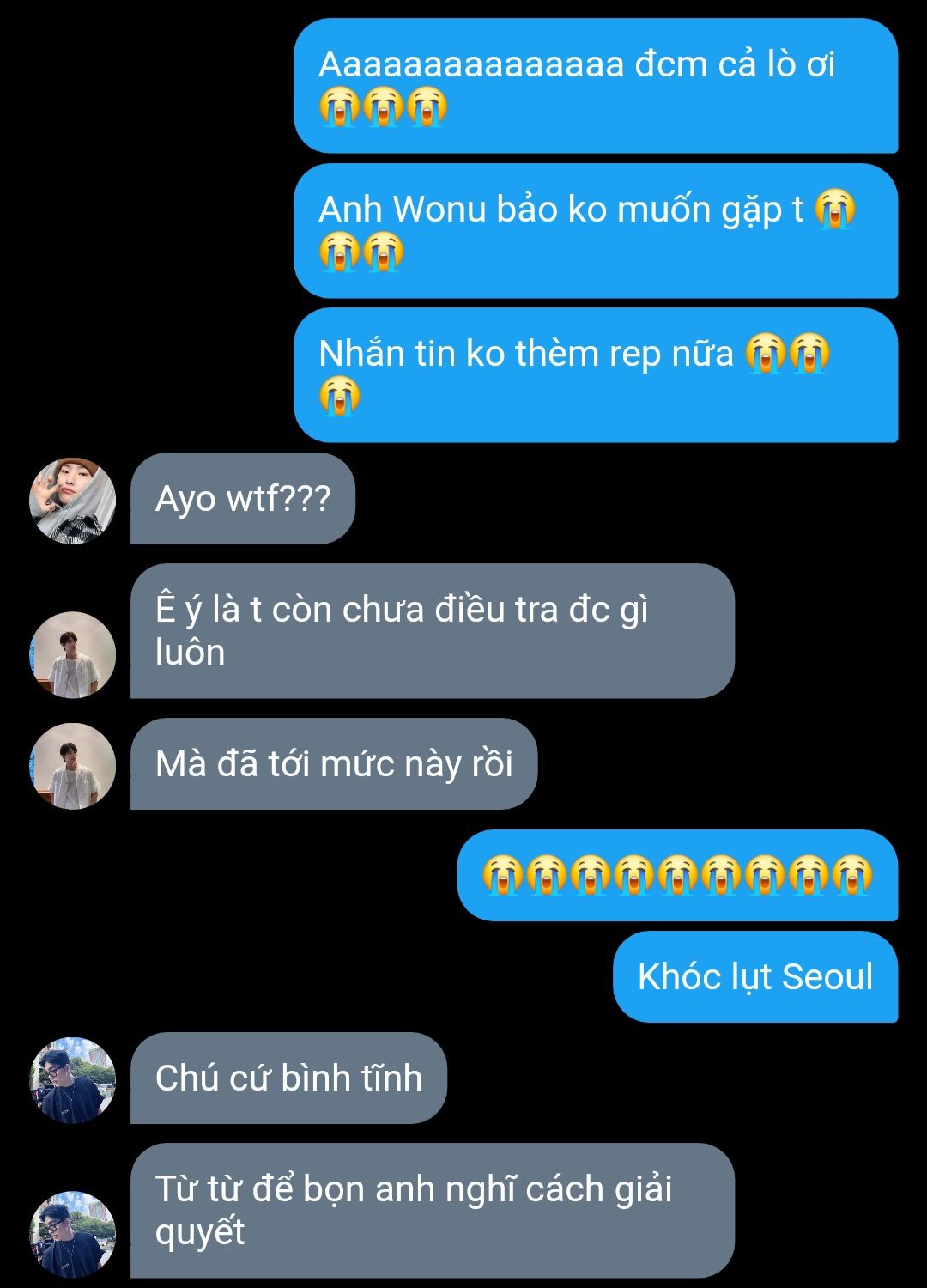
Task: Tap avatar next to "Từ từ để bọn anh" message
Action: (73, 1234)
